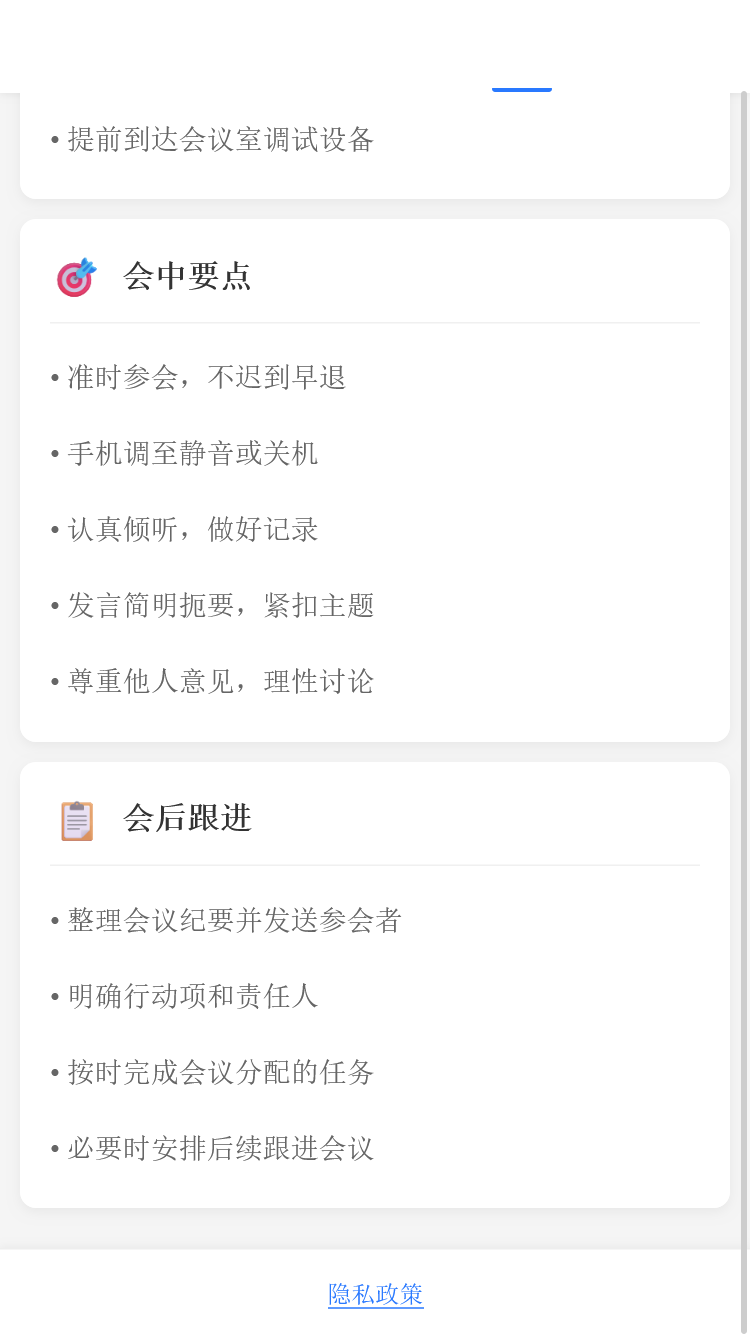The image size is (752, 1336).
Task: Click the target emoji in the middle card
Action: [75, 277]
